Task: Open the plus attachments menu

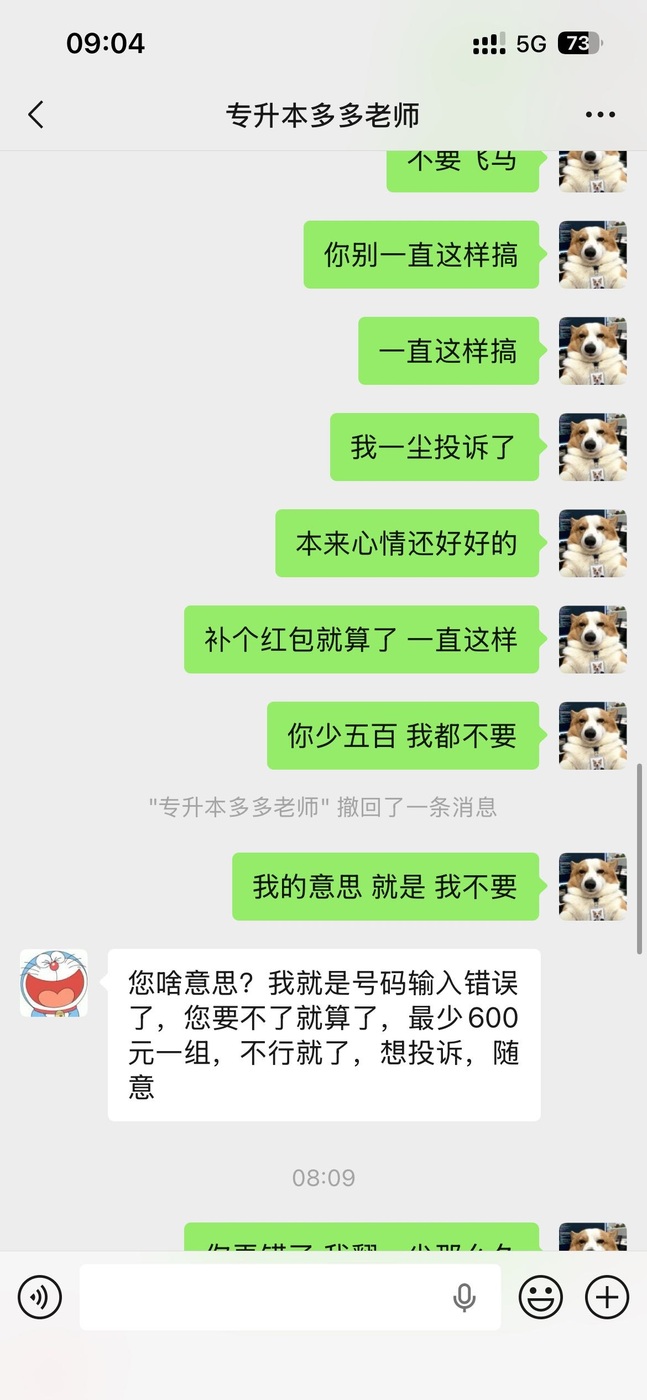Action: [606, 1297]
